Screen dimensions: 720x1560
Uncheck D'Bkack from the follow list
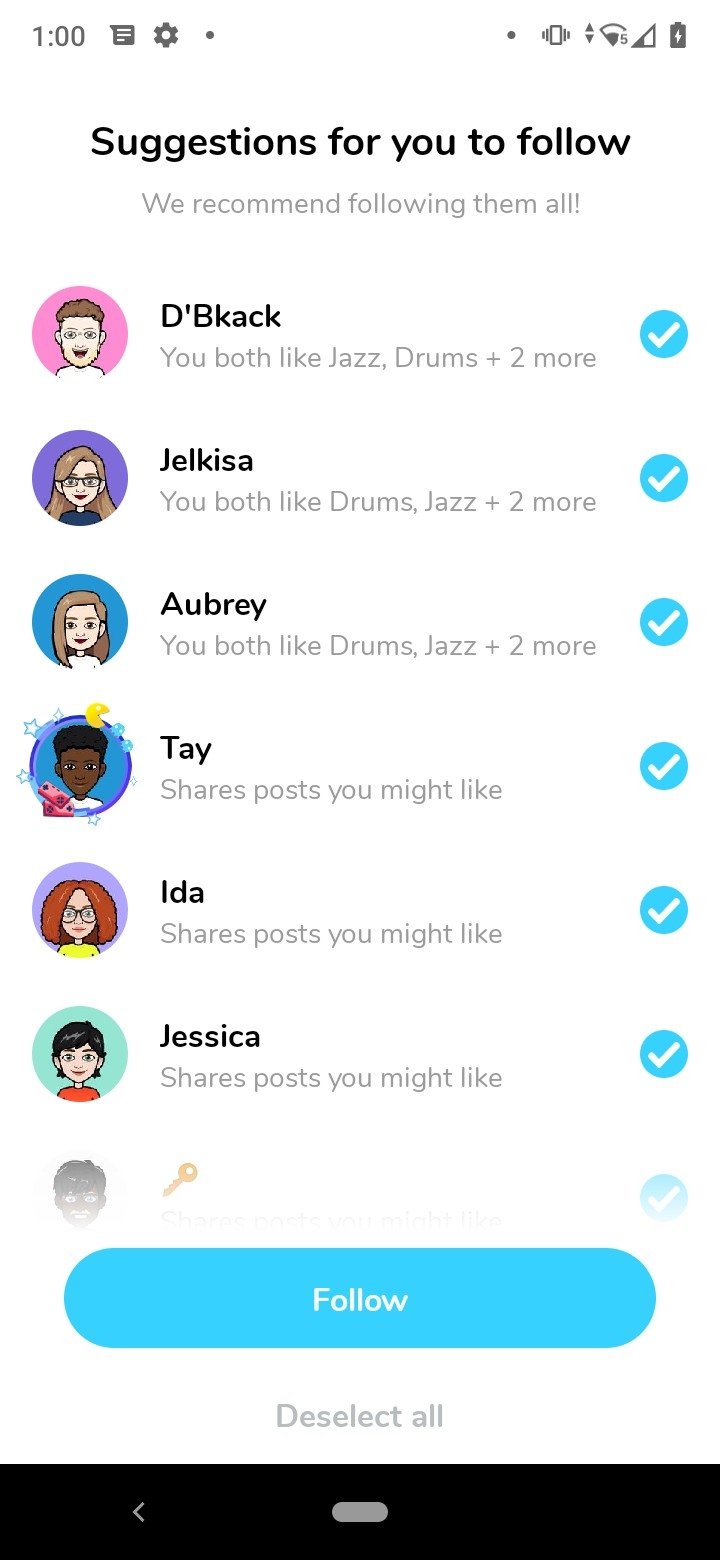click(664, 334)
